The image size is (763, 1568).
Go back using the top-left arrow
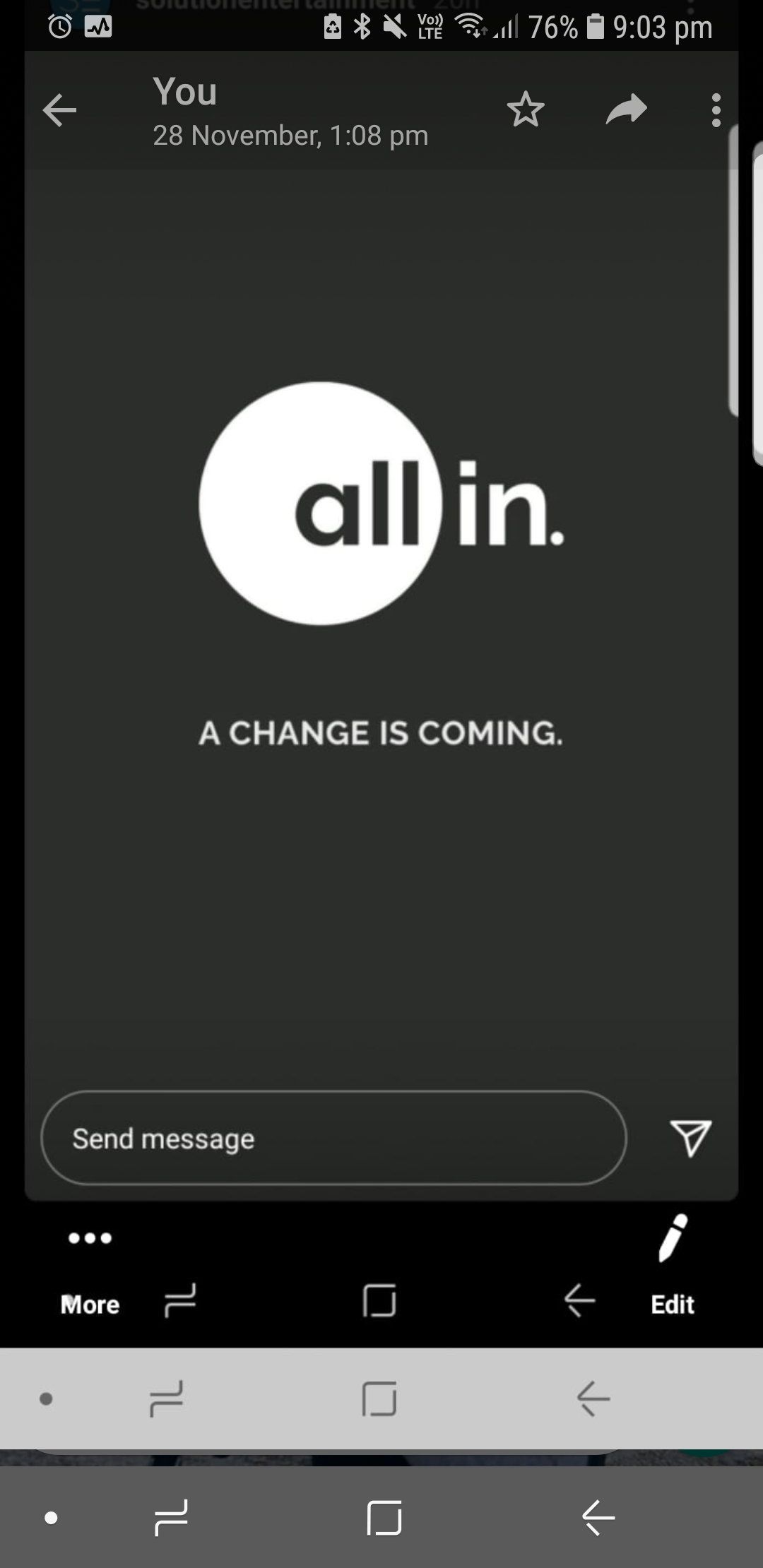pyautogui.click(x=59, y=111)
